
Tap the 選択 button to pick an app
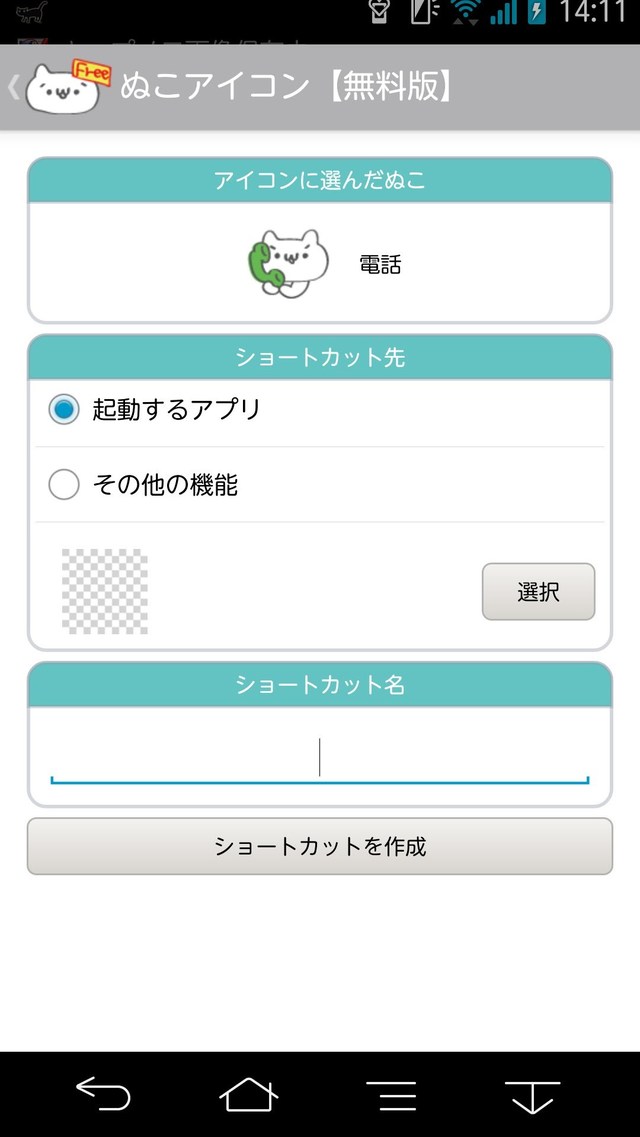coord(538,591)
